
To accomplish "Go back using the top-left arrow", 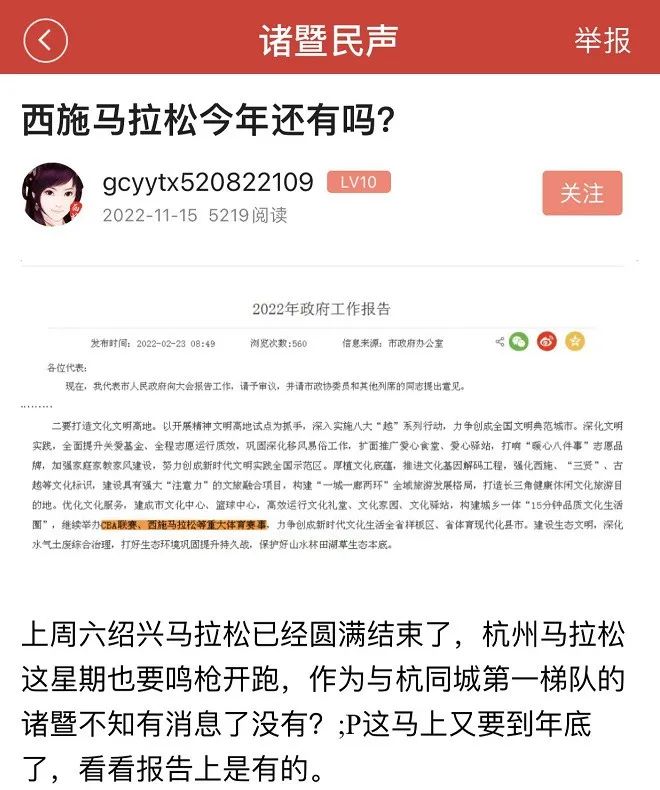I will [x=44, y=41].
